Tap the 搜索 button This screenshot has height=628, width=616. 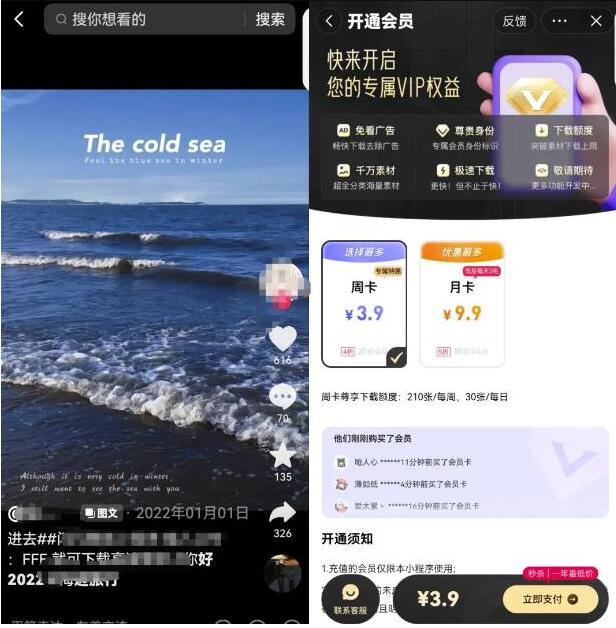coord(270,19)
